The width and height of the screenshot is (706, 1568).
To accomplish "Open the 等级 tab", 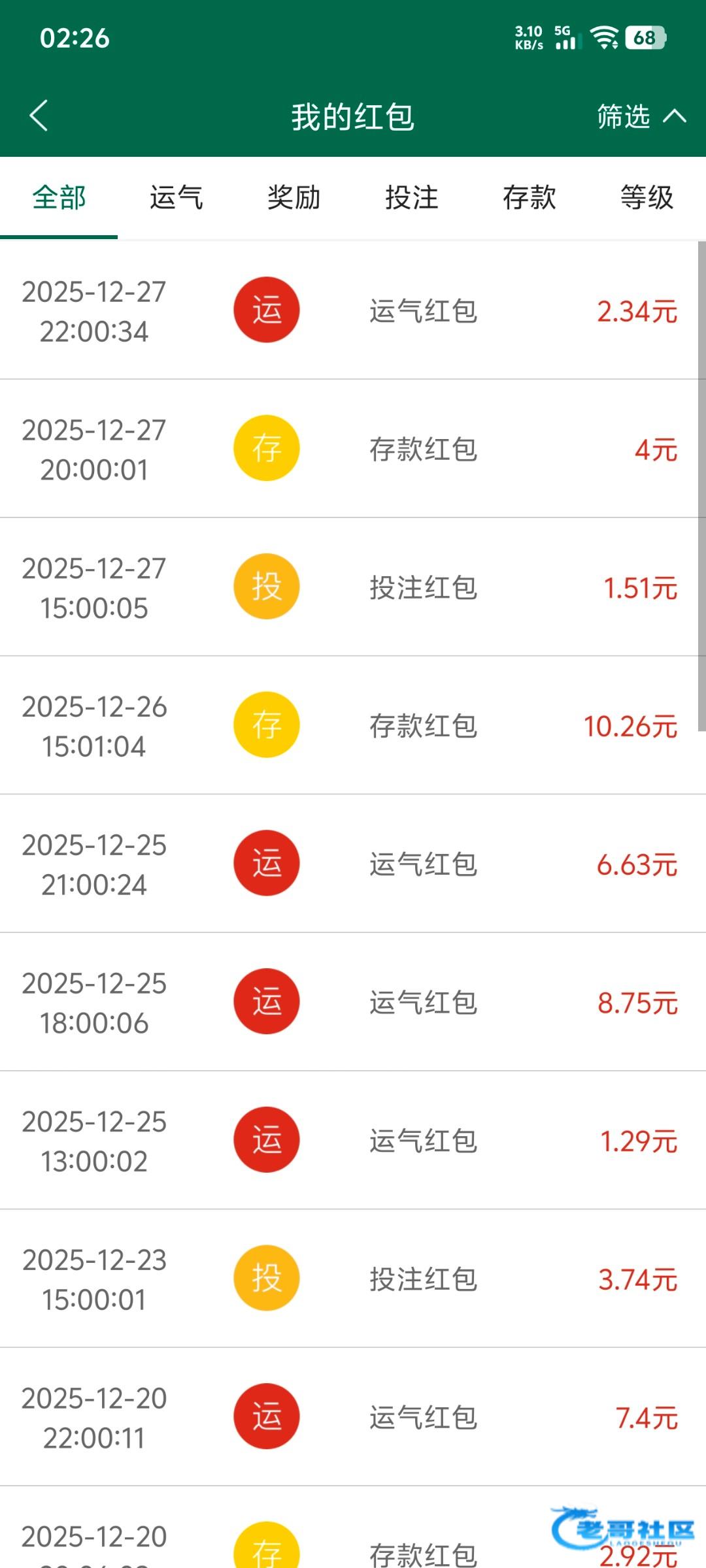I will [x=647, y=197].
